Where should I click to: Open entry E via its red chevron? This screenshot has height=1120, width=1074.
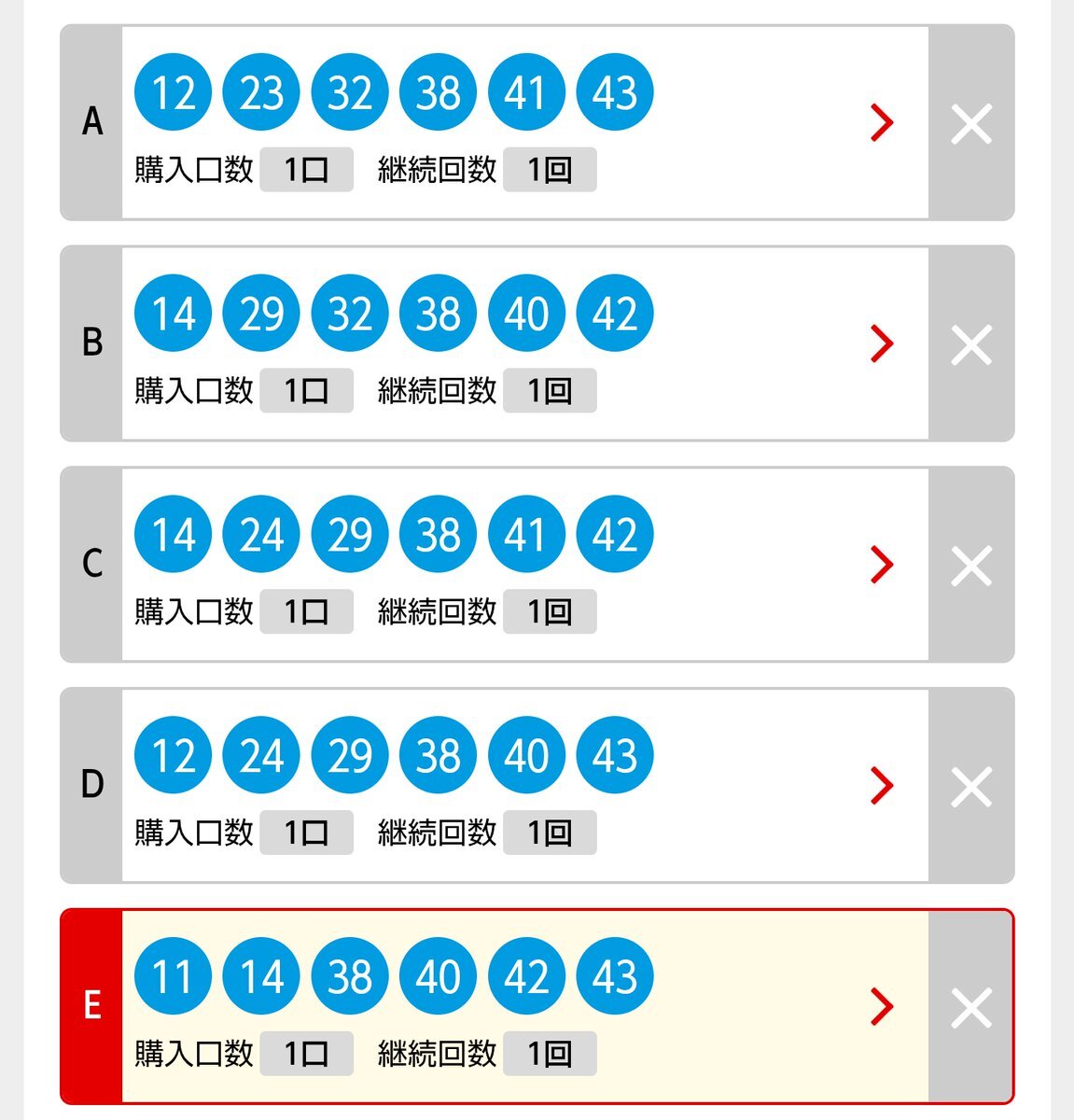tap(882, 1007)
